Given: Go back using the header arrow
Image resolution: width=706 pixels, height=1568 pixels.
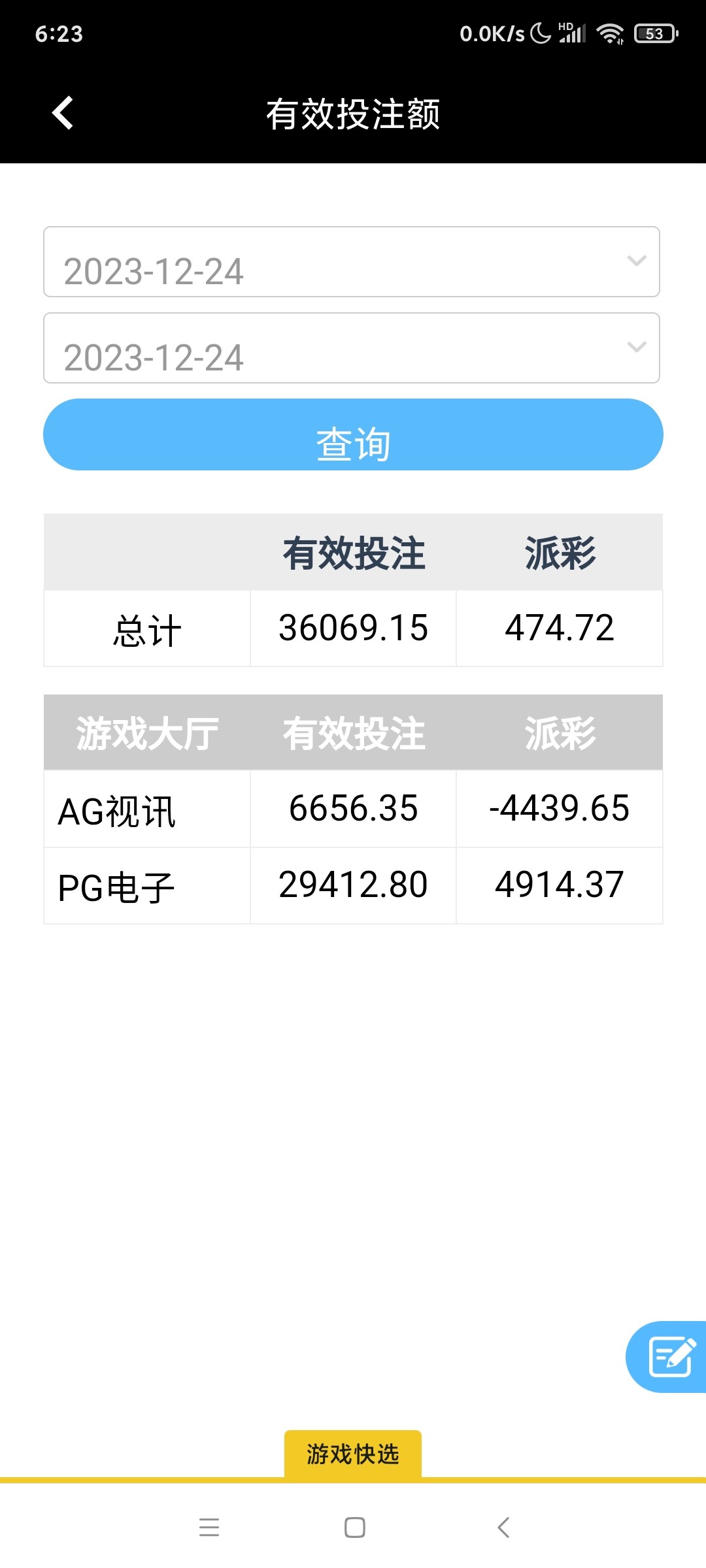Looking at the screenshot, I should coord(63,113).
